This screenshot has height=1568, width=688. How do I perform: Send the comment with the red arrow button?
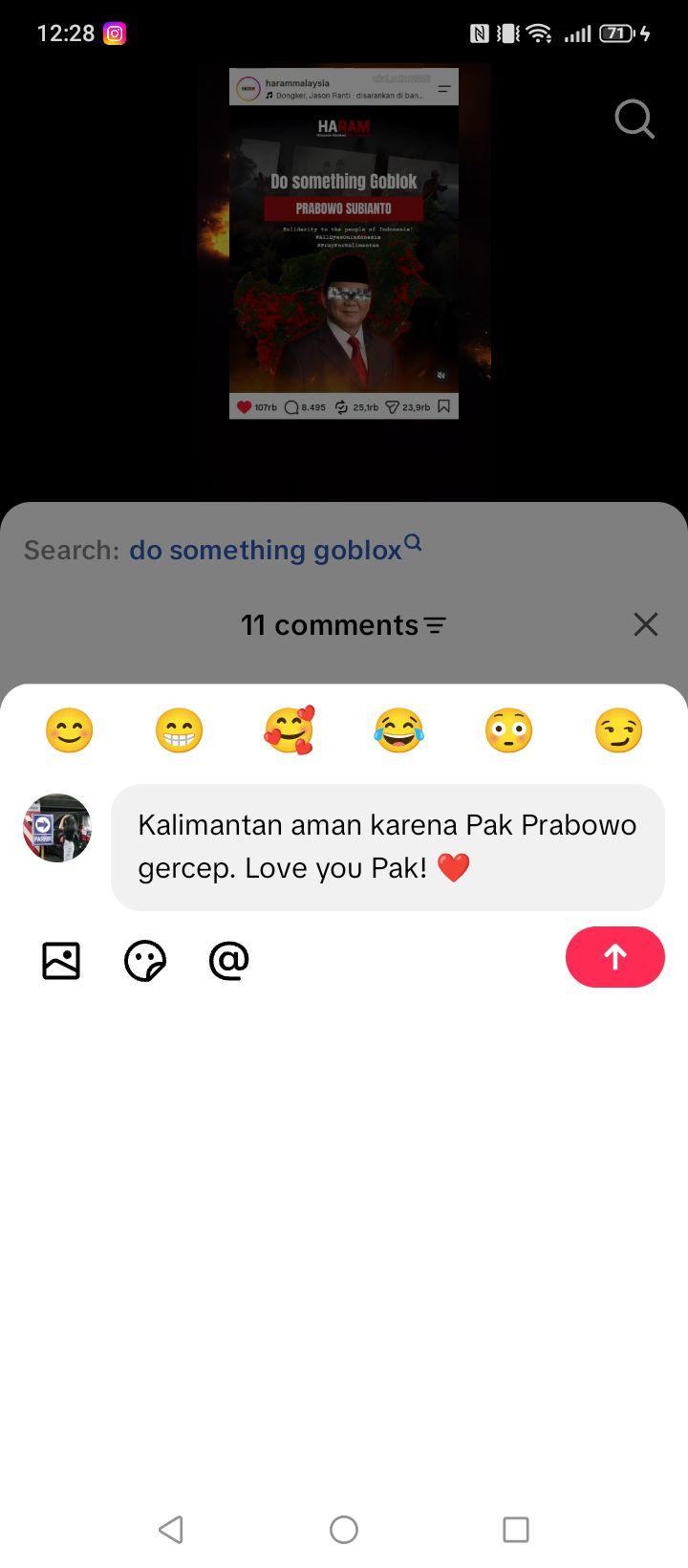coord(614,957)
